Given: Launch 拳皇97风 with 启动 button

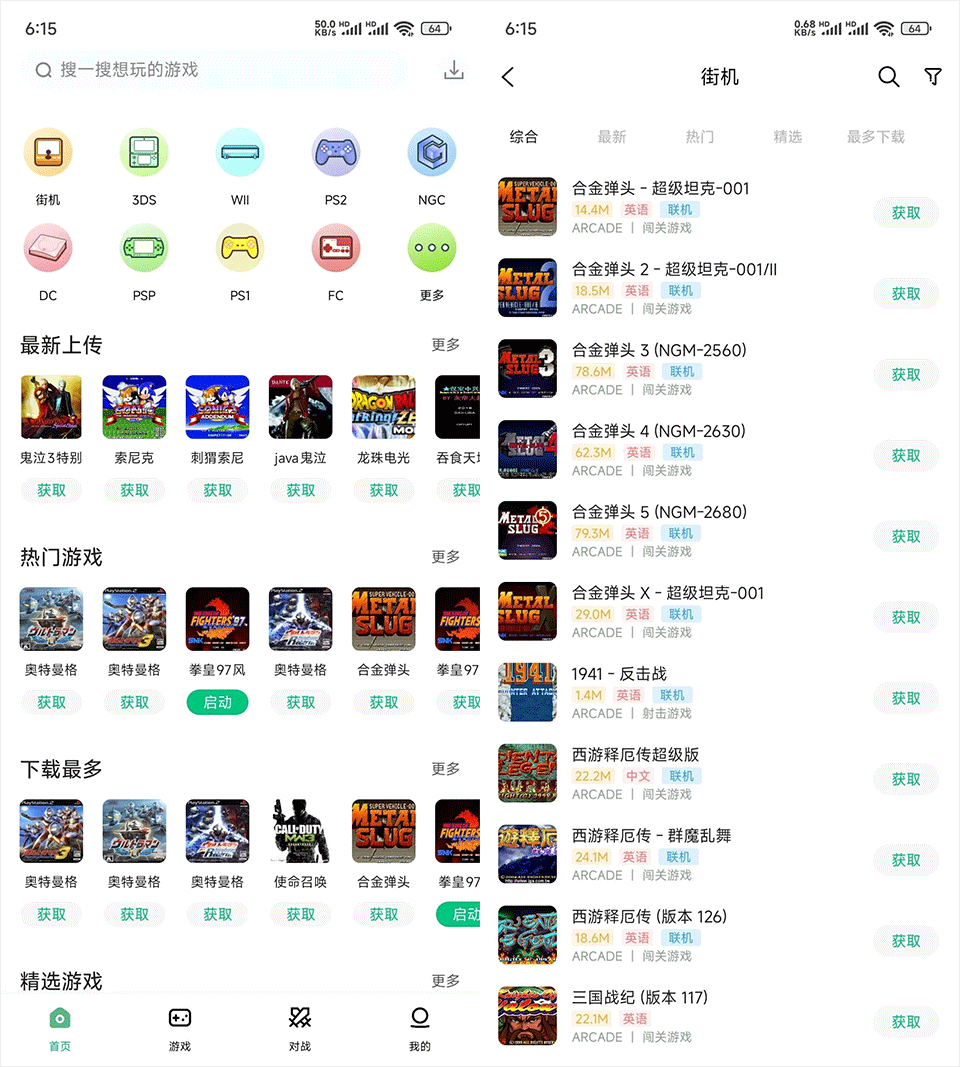Looking at the screenshot, I should [x=217, y=702].
